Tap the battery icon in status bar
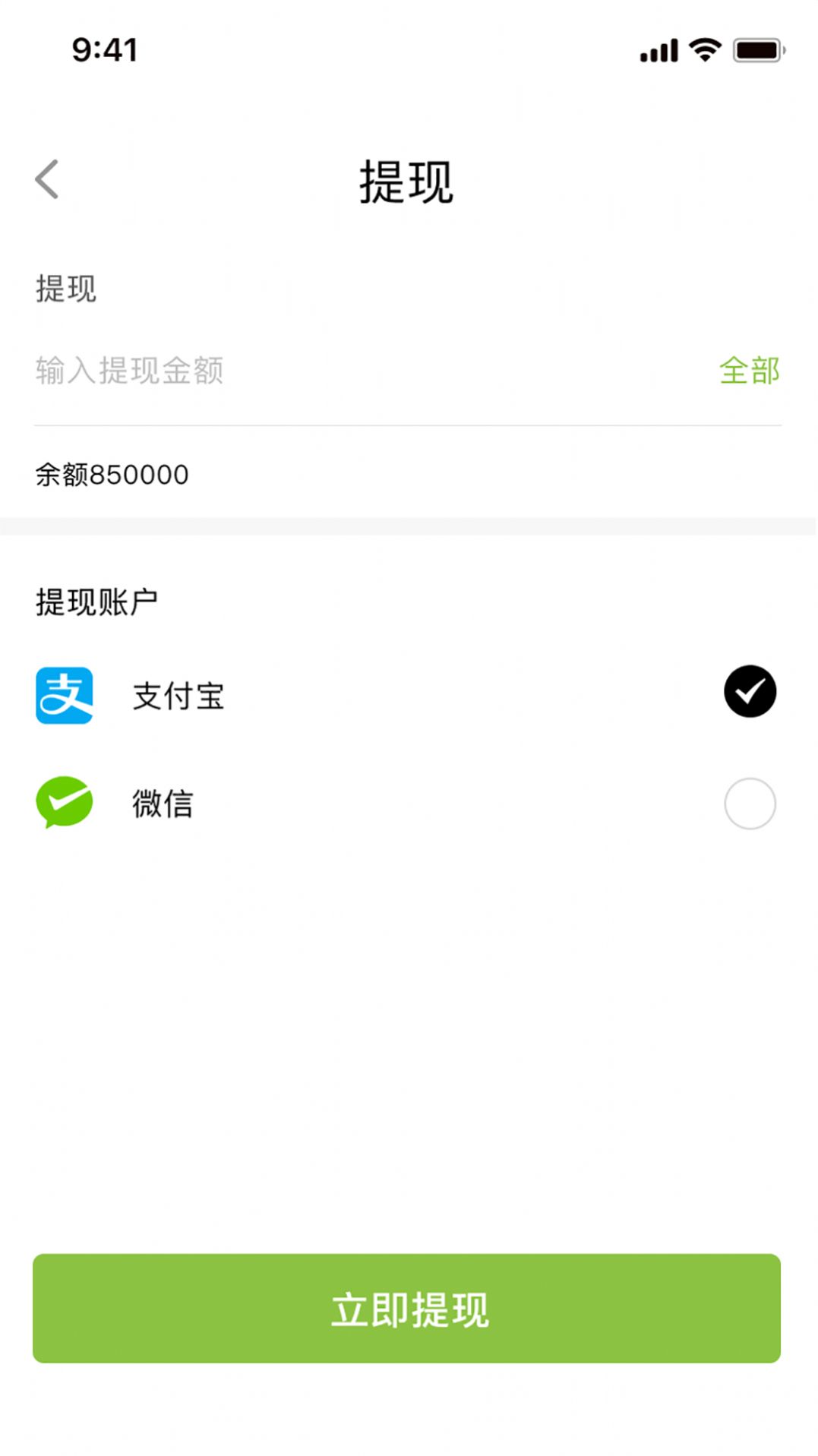Screen dimensions: 818x1456 (756, 49)
